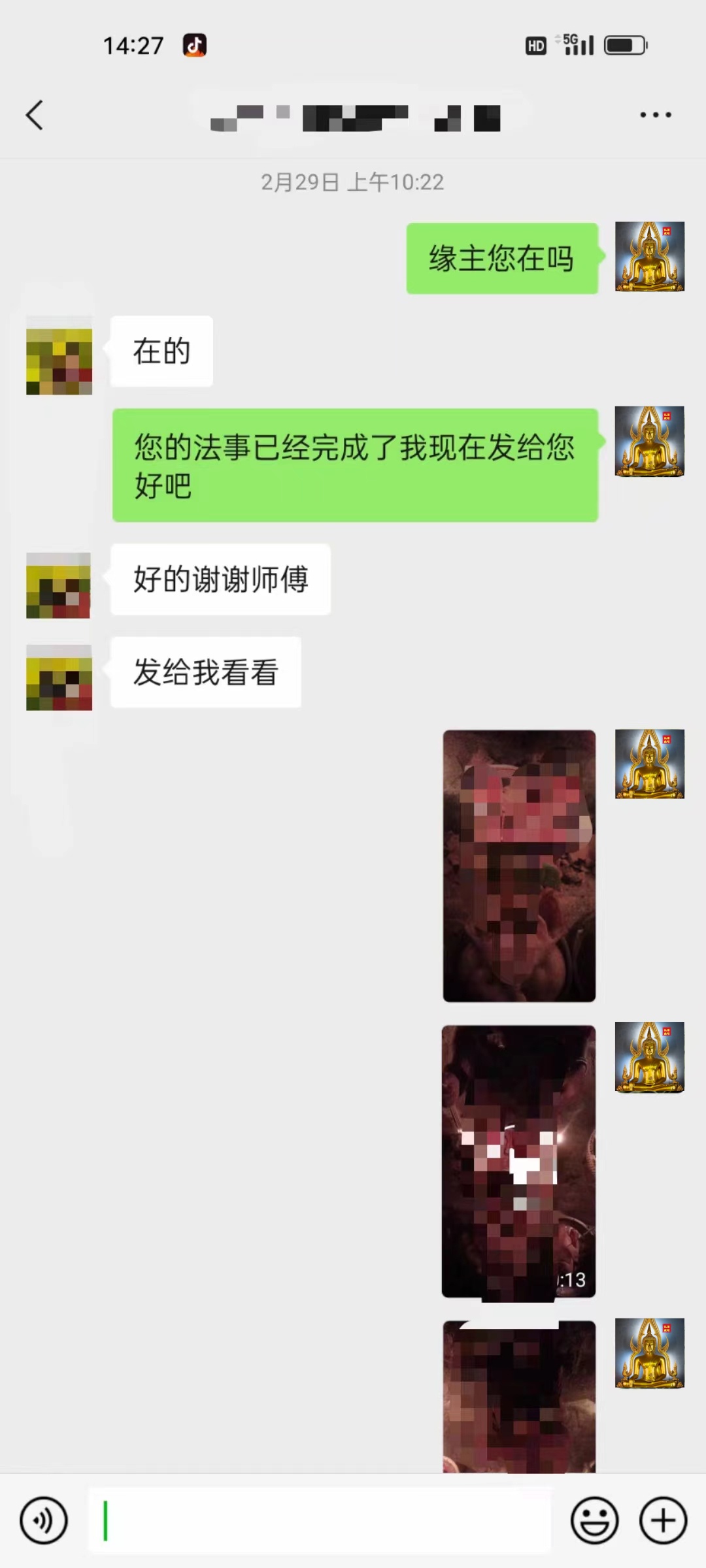Viewport: 706px width, 1568px height.
Task: Tap the TikTok icon in the status bar
Action: click(194, 44)
